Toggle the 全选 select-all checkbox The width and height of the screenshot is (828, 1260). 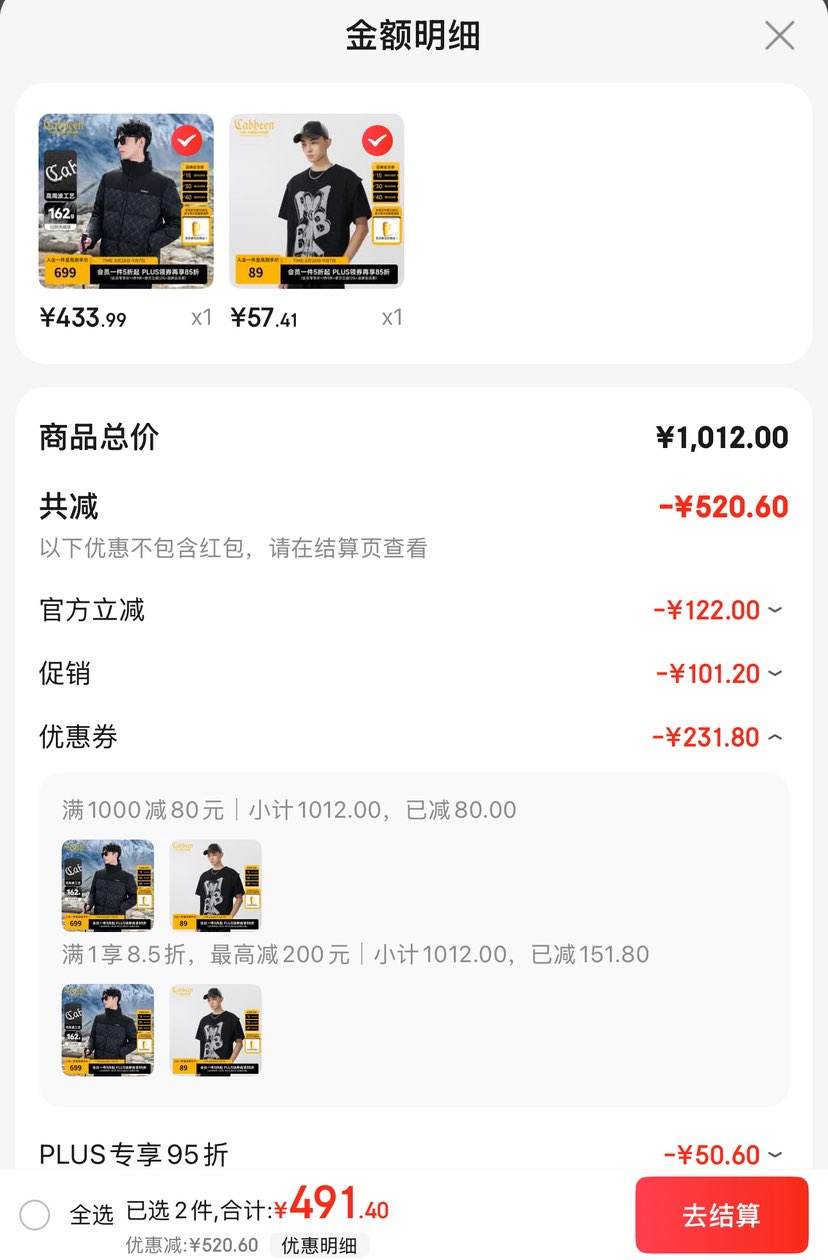tap(35, 1215)
